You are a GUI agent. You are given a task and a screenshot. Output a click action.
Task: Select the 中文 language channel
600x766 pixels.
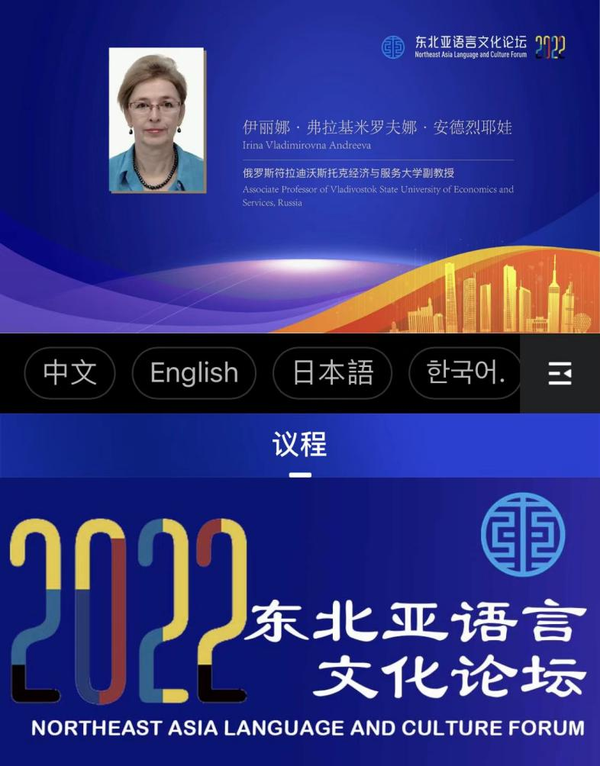click(x=69, y=373)
